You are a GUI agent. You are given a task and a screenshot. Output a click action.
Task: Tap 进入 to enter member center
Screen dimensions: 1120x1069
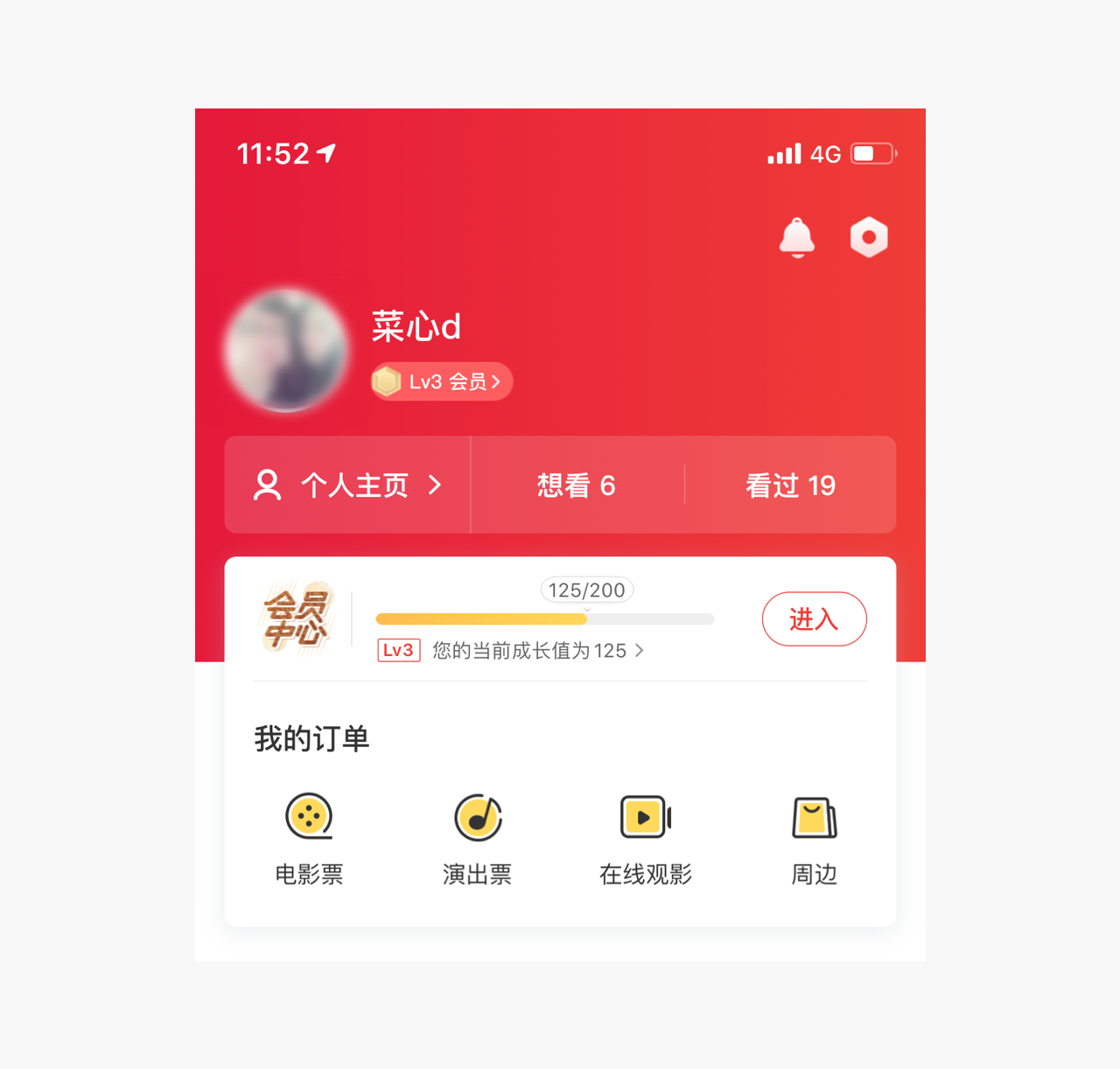[814, 619]
